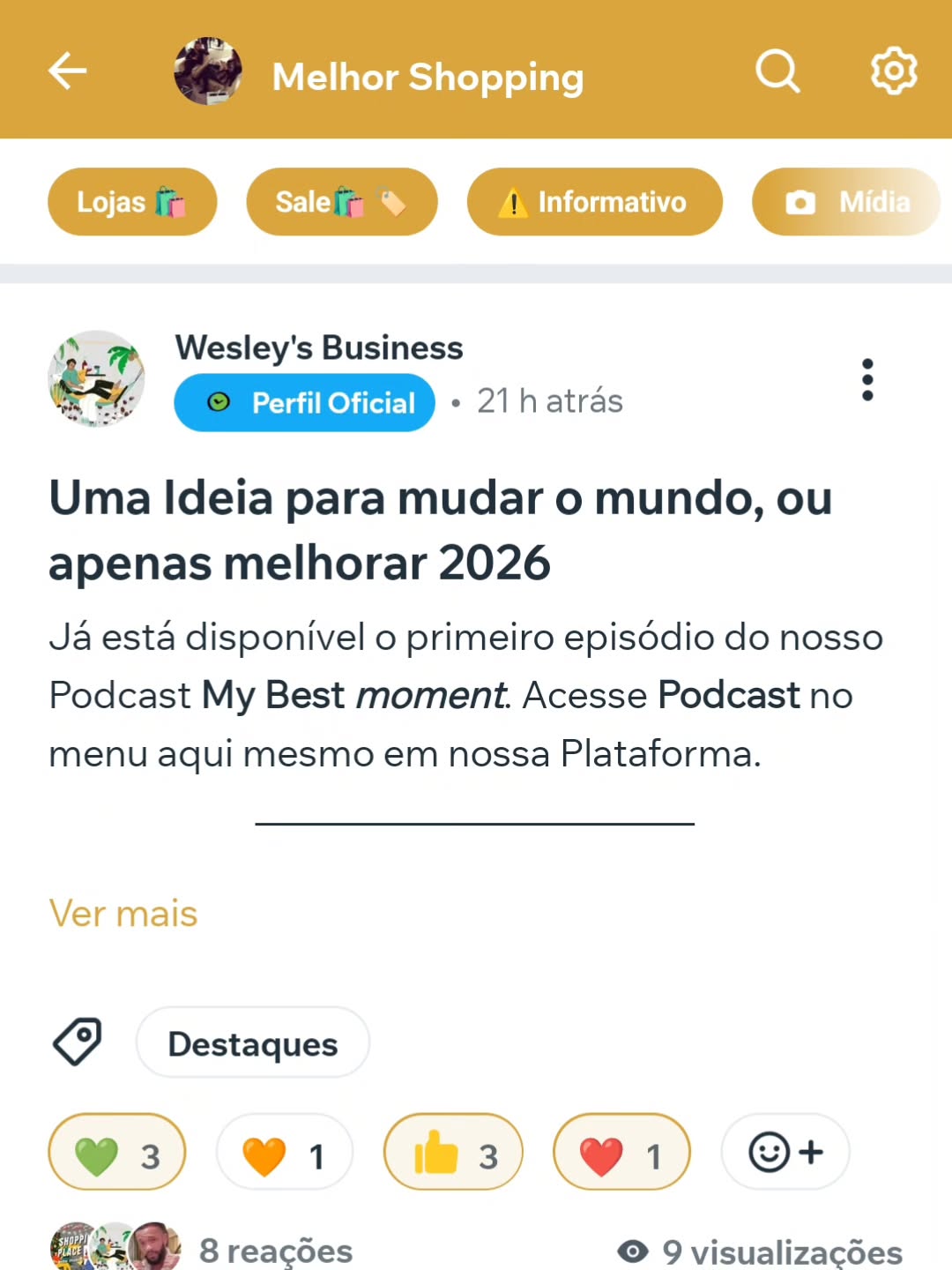This screenshot has width=952, height=1270.
Task: Toggle the red heart reaction
Action: [621, 1152]
